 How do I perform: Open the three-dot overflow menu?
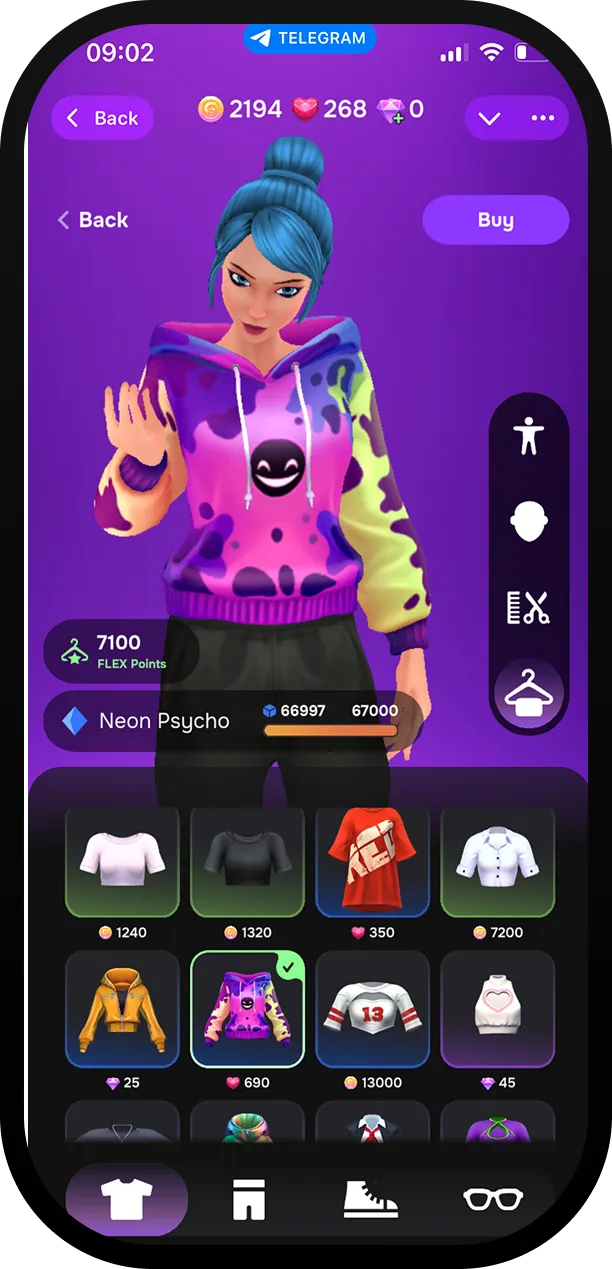tap(543, 118)
